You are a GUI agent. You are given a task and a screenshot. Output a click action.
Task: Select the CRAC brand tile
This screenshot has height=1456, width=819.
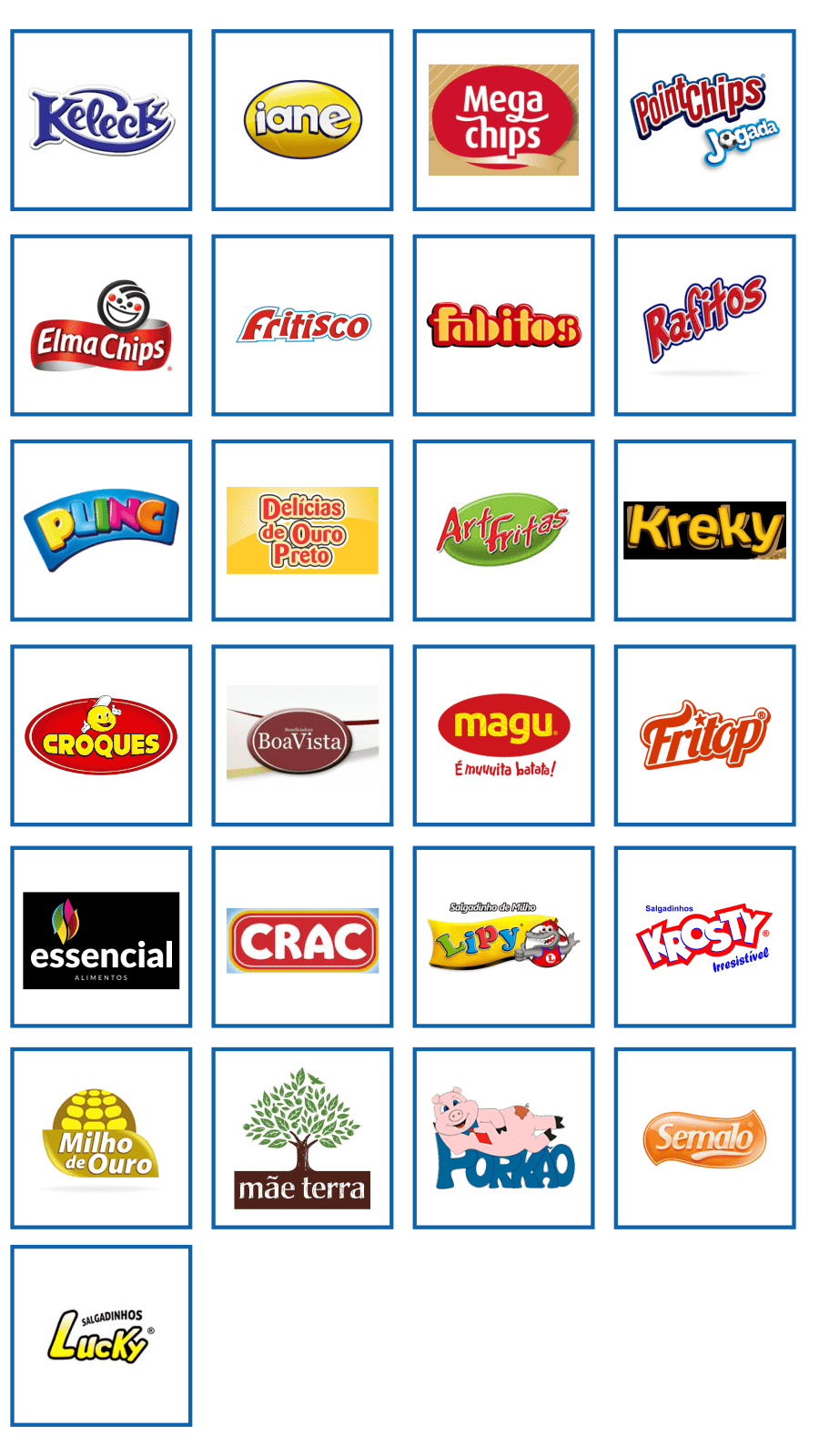pos(302,937)
